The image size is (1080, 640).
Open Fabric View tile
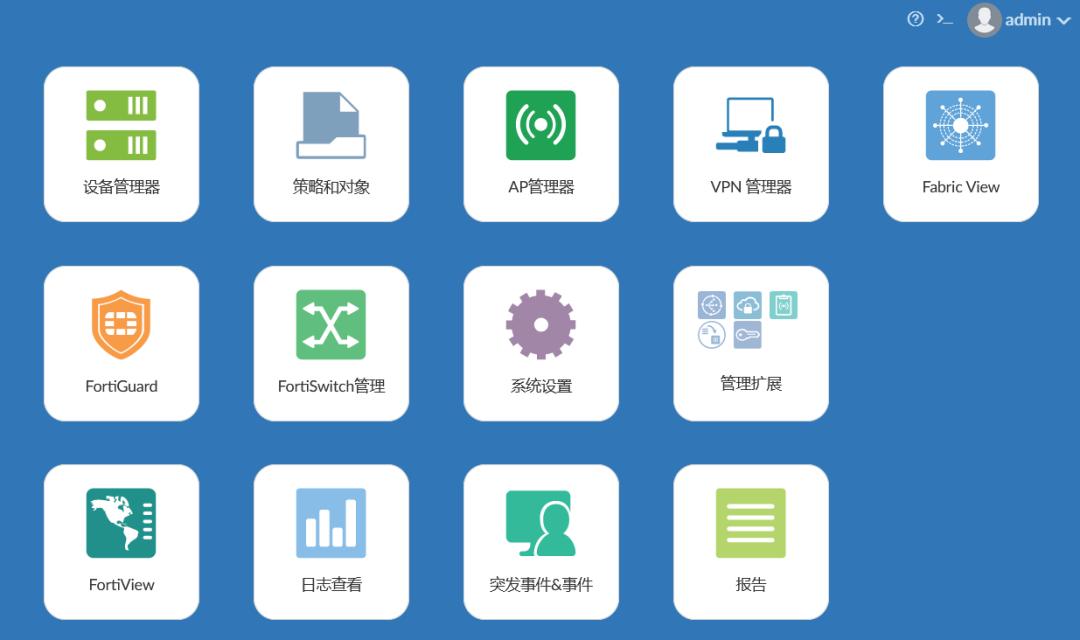coord(961,144)
